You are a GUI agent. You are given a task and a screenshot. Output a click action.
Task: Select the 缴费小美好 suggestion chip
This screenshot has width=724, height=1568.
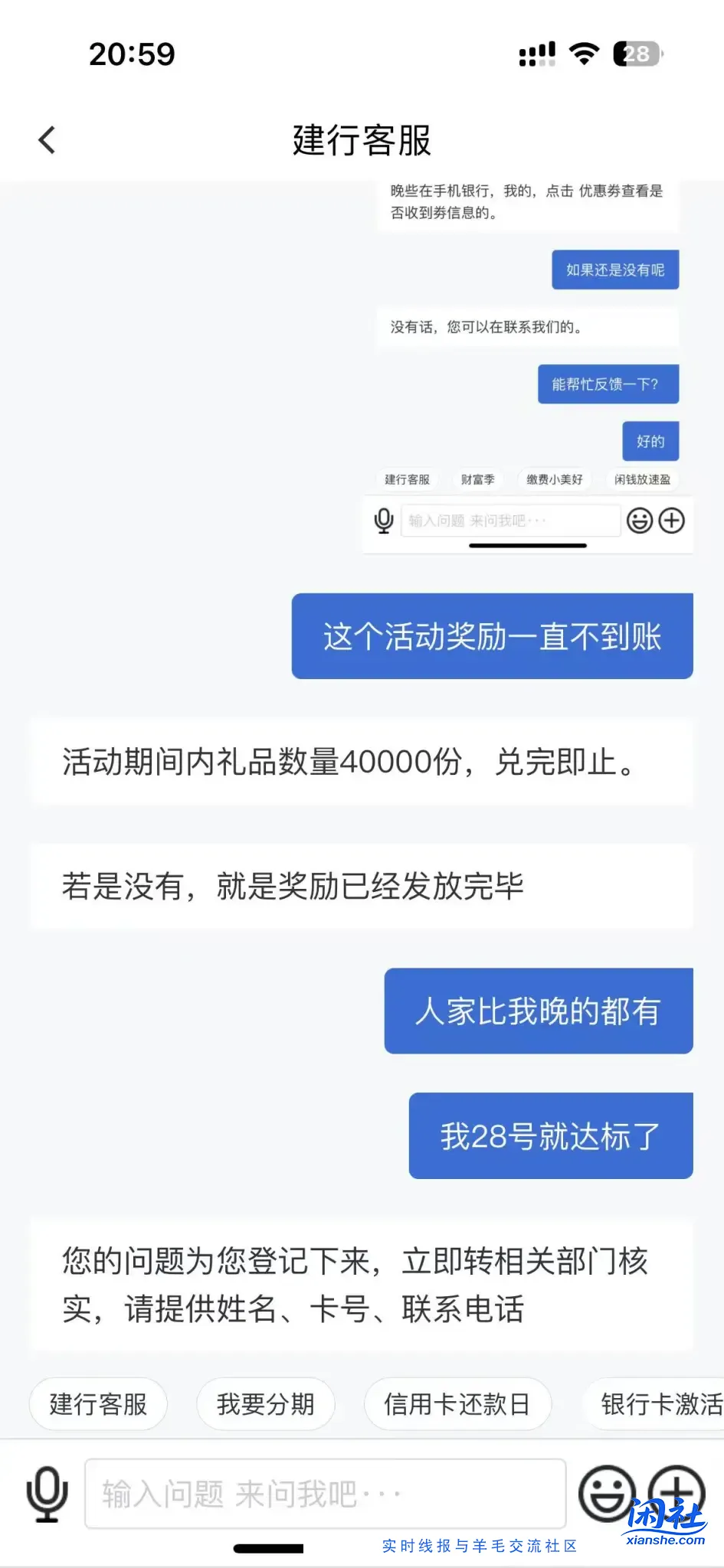pyautogui.click(x=554, y=479)
